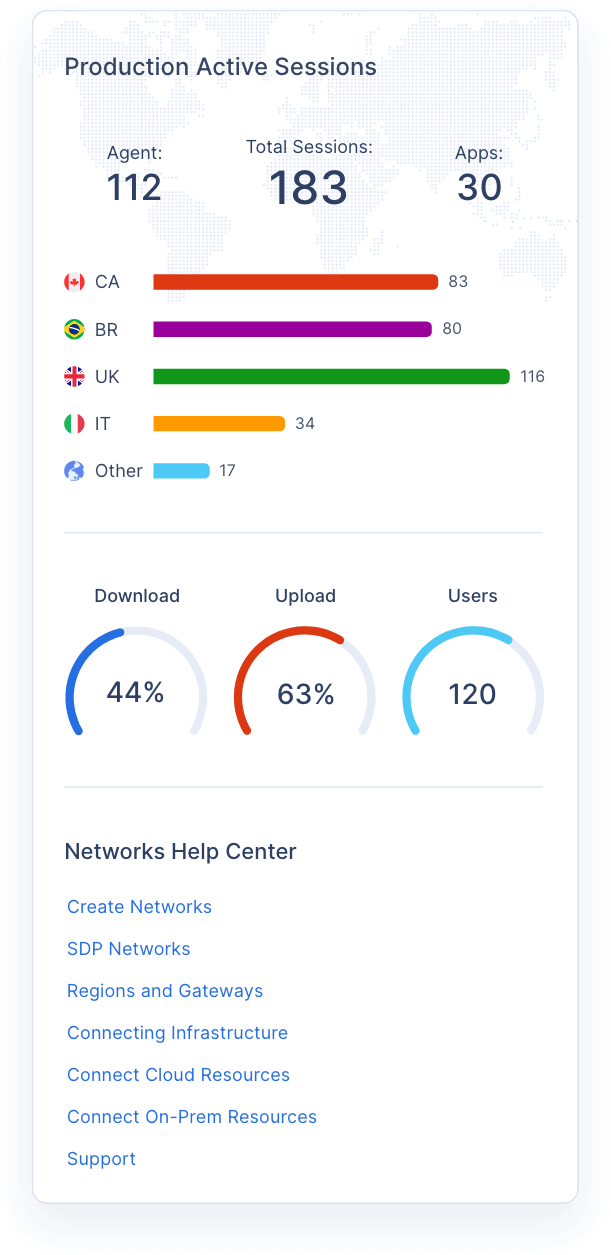Open the Create Networks help link
The image size is (611, 1255).
click(139, 907)
